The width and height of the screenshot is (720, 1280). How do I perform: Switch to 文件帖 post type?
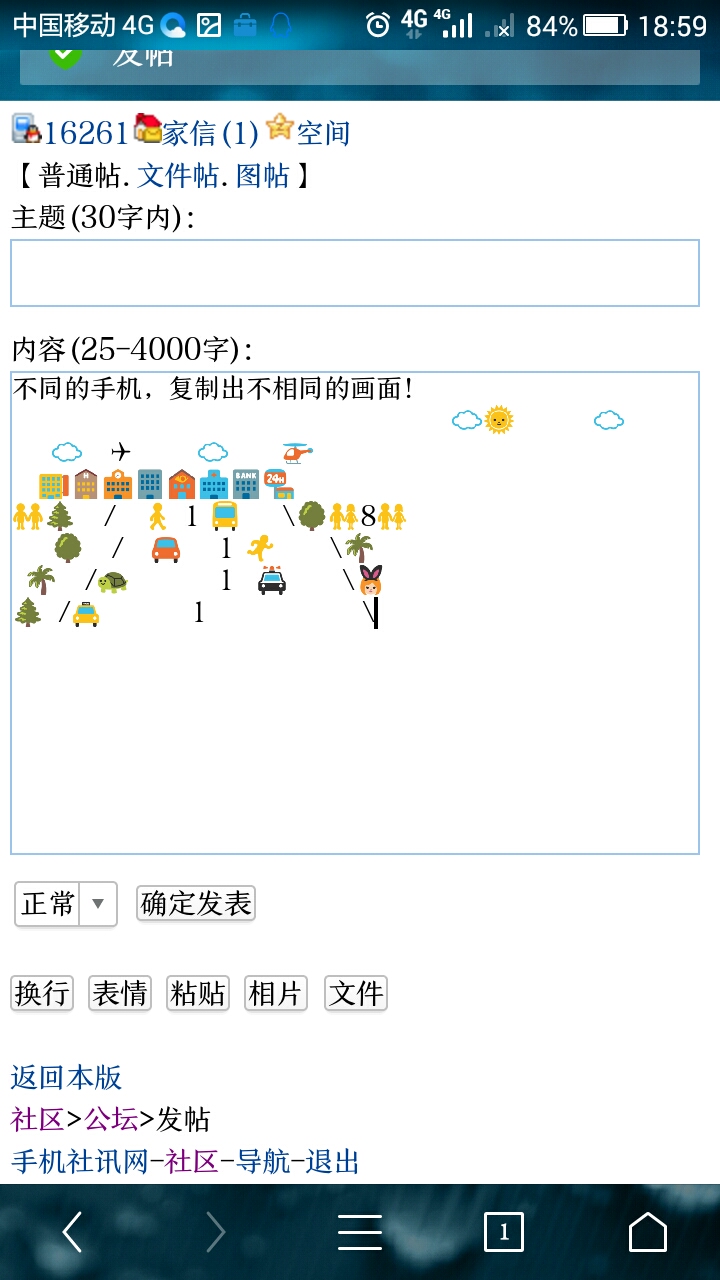point(177,176)
